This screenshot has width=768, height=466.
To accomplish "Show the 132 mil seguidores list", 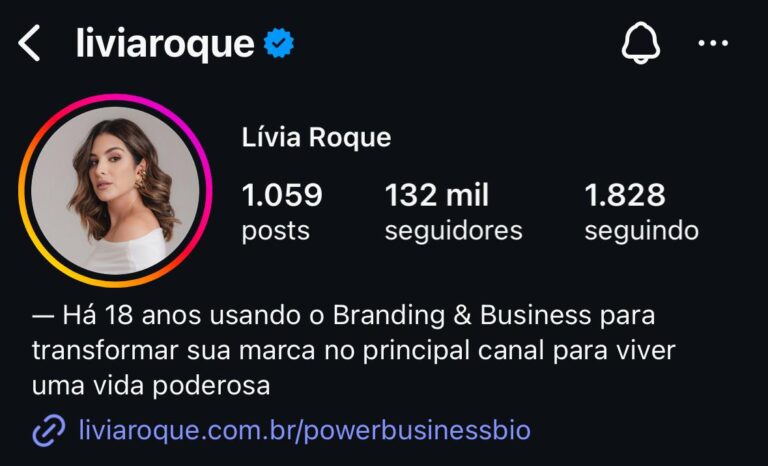I will pos(453,211).
